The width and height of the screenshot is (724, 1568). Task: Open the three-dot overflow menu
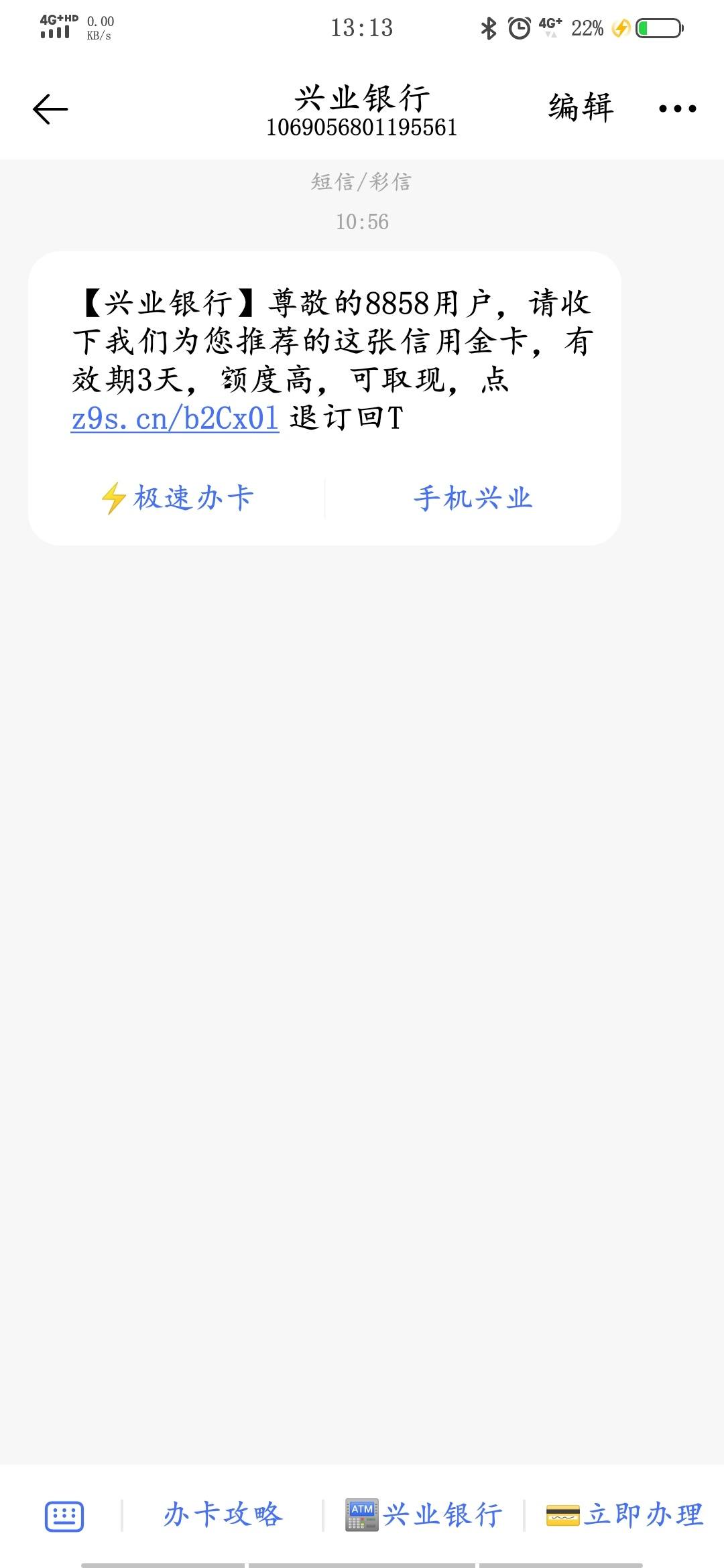click(678, 109)
